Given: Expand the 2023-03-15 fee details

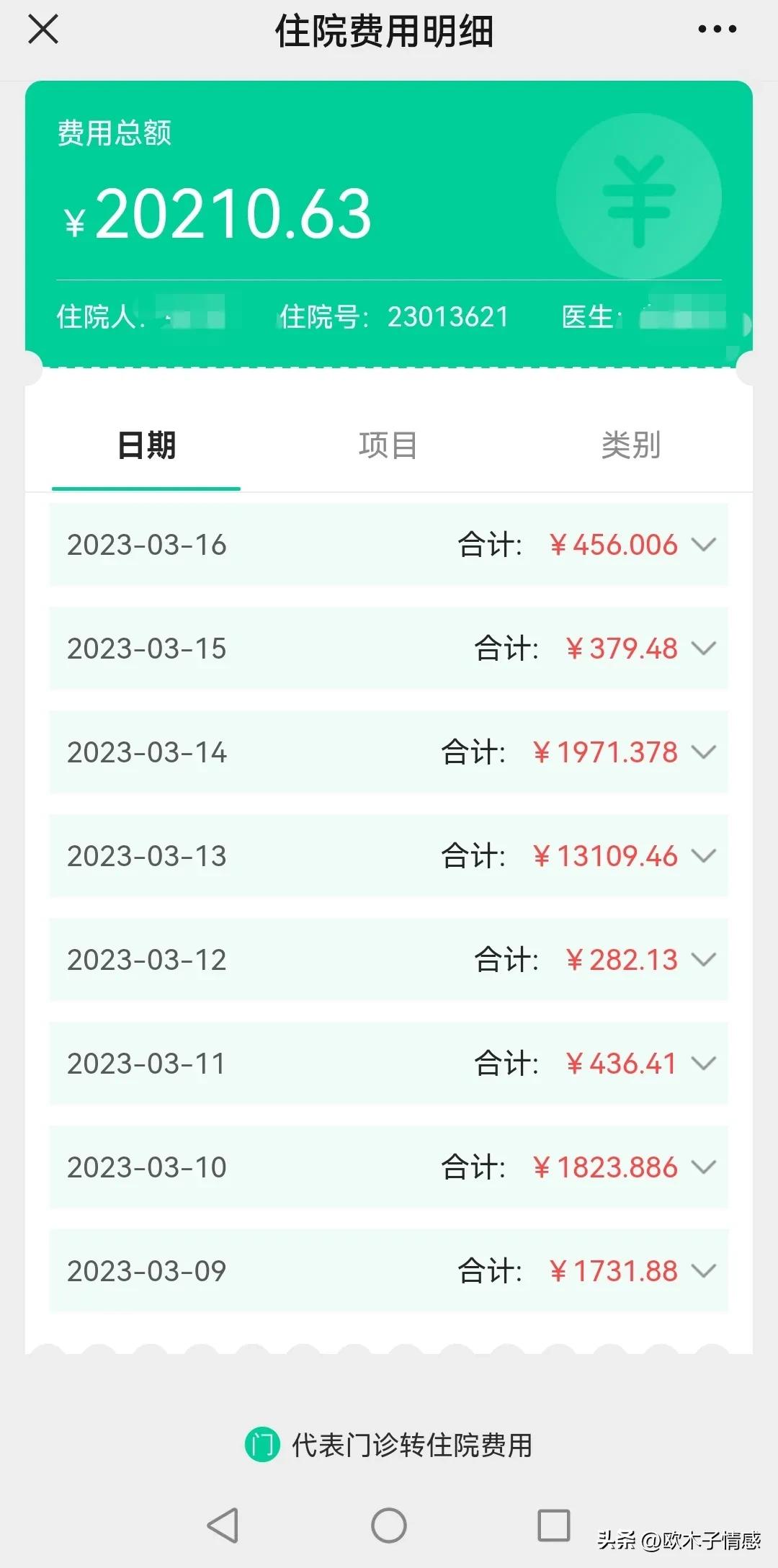Looking at the screenshot, I should click(x=704, y=649).
